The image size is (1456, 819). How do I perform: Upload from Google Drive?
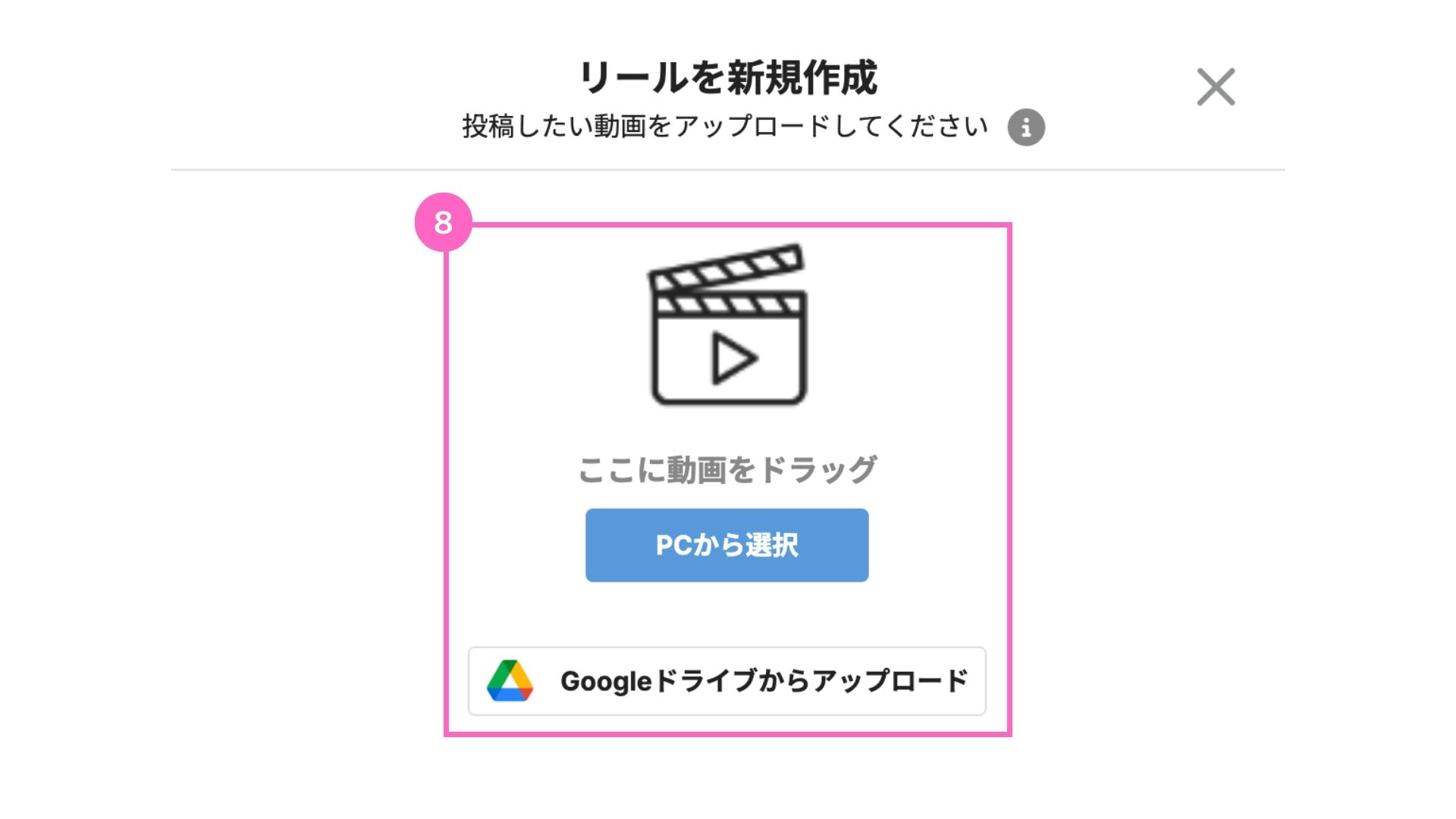[726, 681]
